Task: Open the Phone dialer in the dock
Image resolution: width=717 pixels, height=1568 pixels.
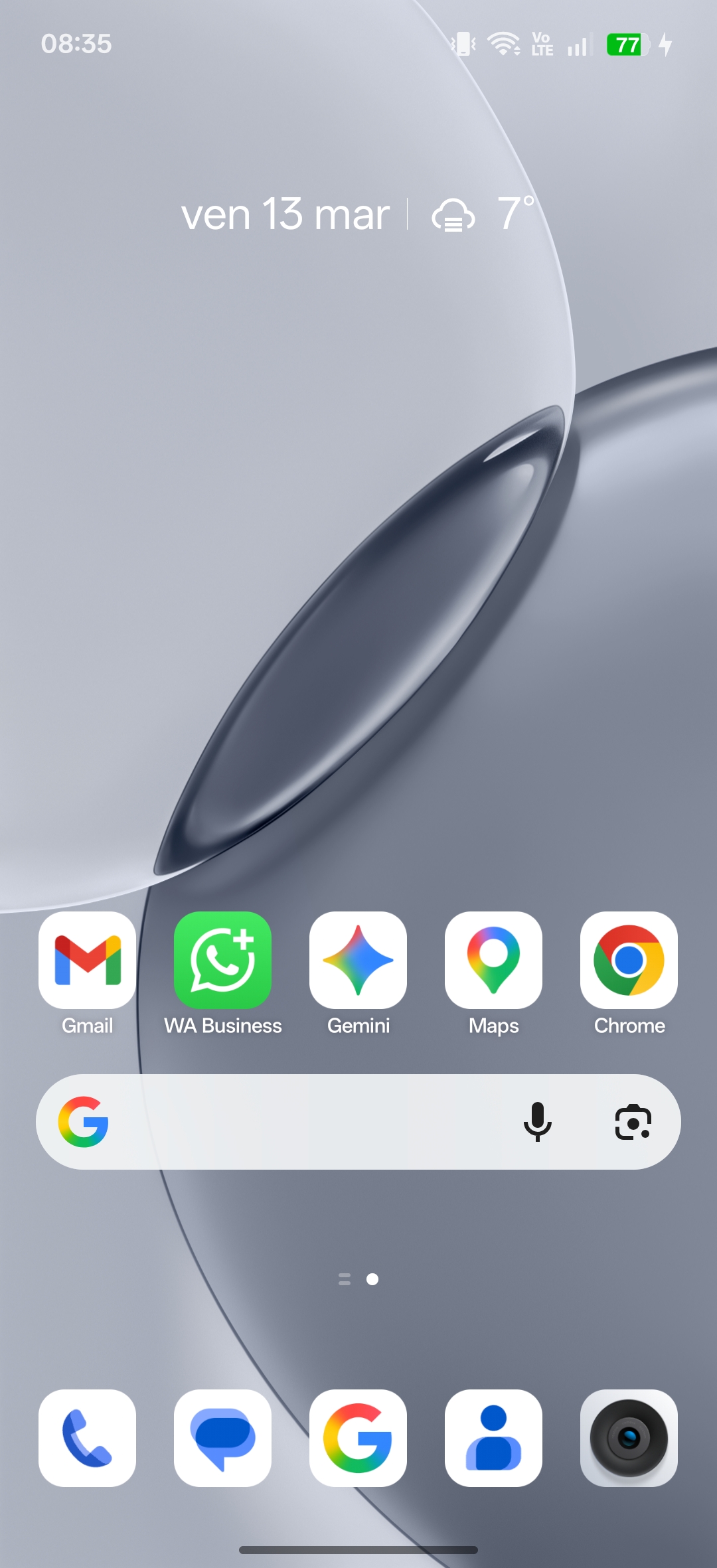Action: (87, 1438)
